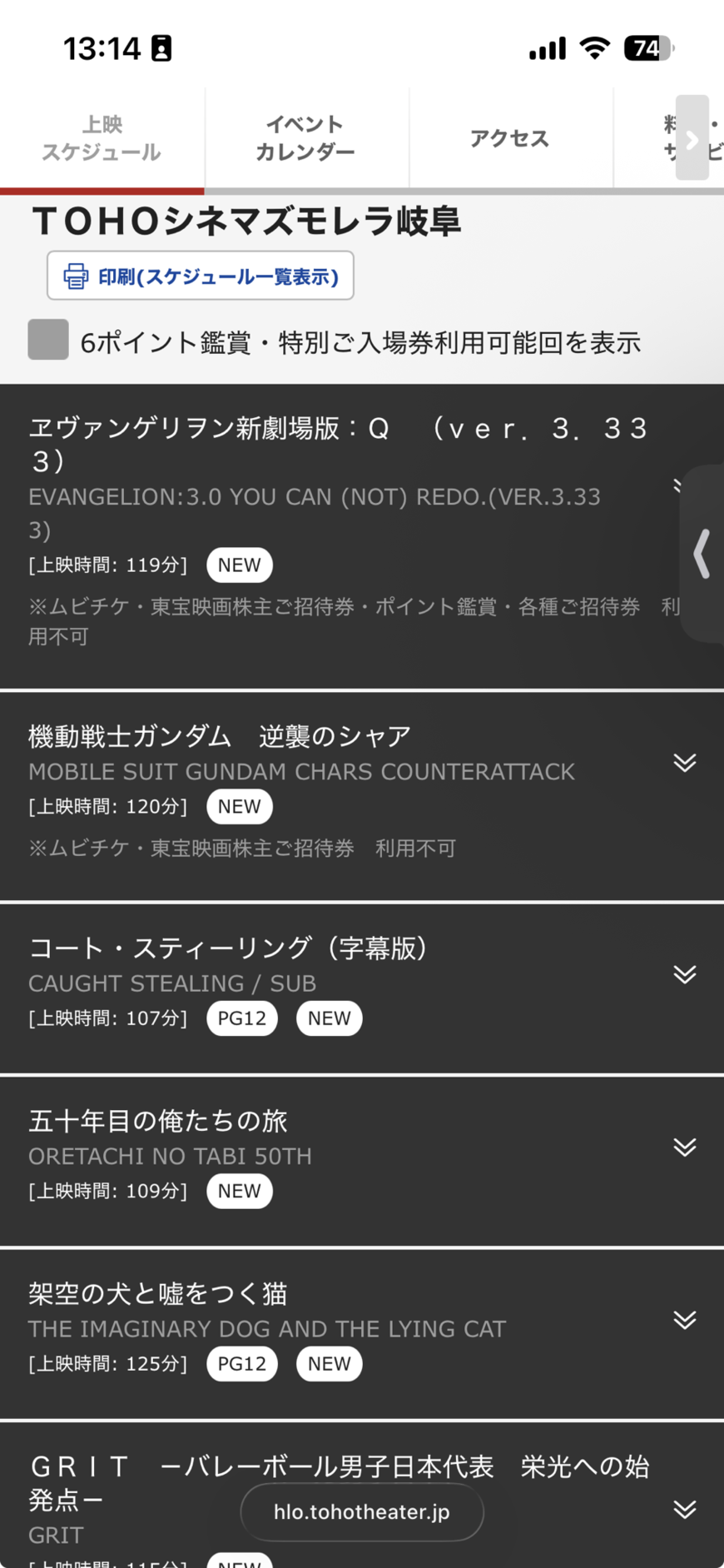Tap the hlo.tohotheater.jp address pill

pyautogui.click(x=362, y=1512)
